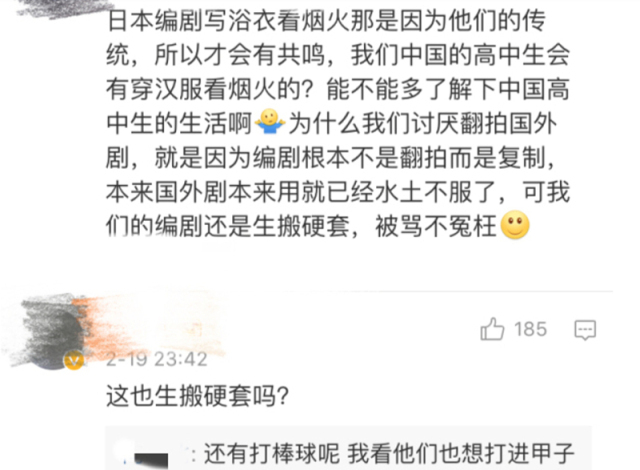Like the comment with 185 likes

[493, 328]
